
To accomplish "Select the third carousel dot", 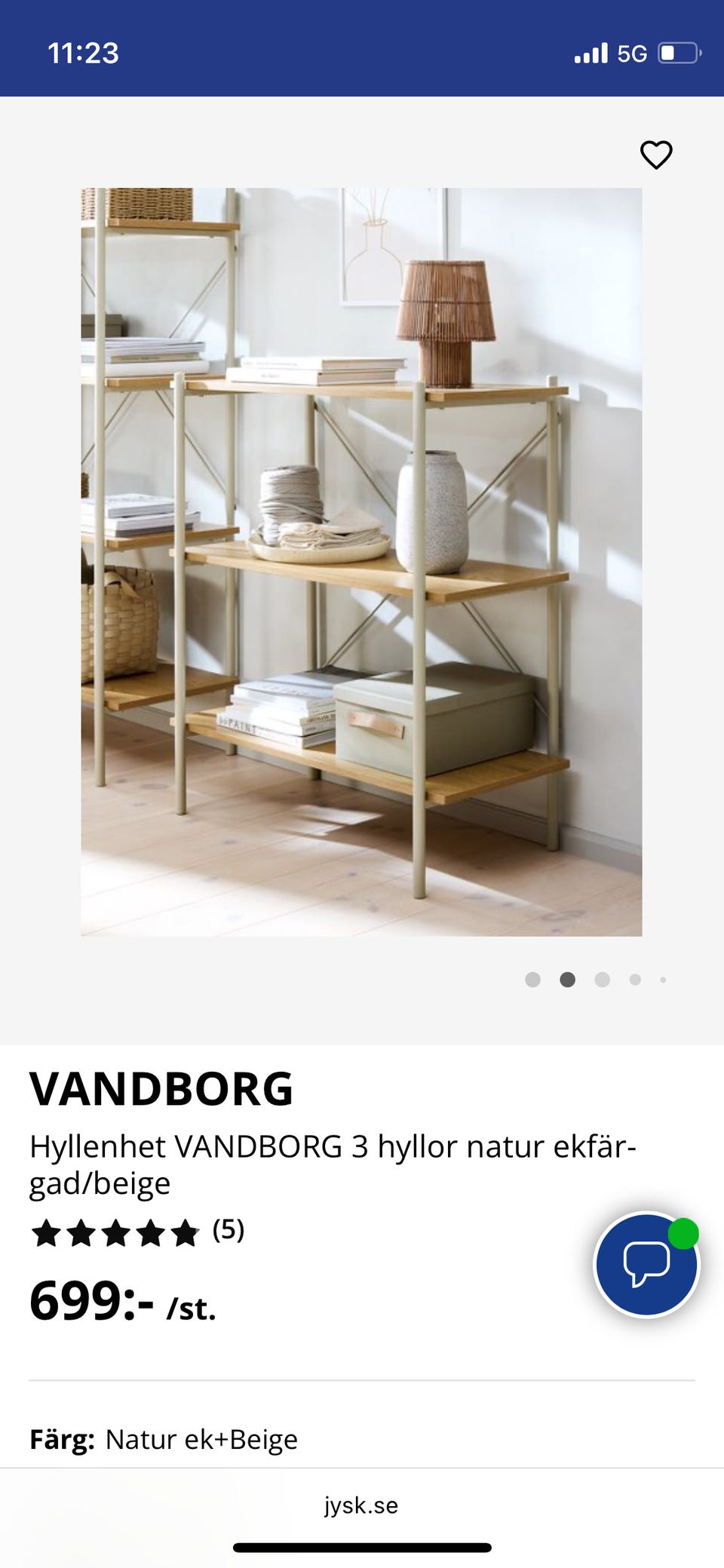I will click(602, 979).
